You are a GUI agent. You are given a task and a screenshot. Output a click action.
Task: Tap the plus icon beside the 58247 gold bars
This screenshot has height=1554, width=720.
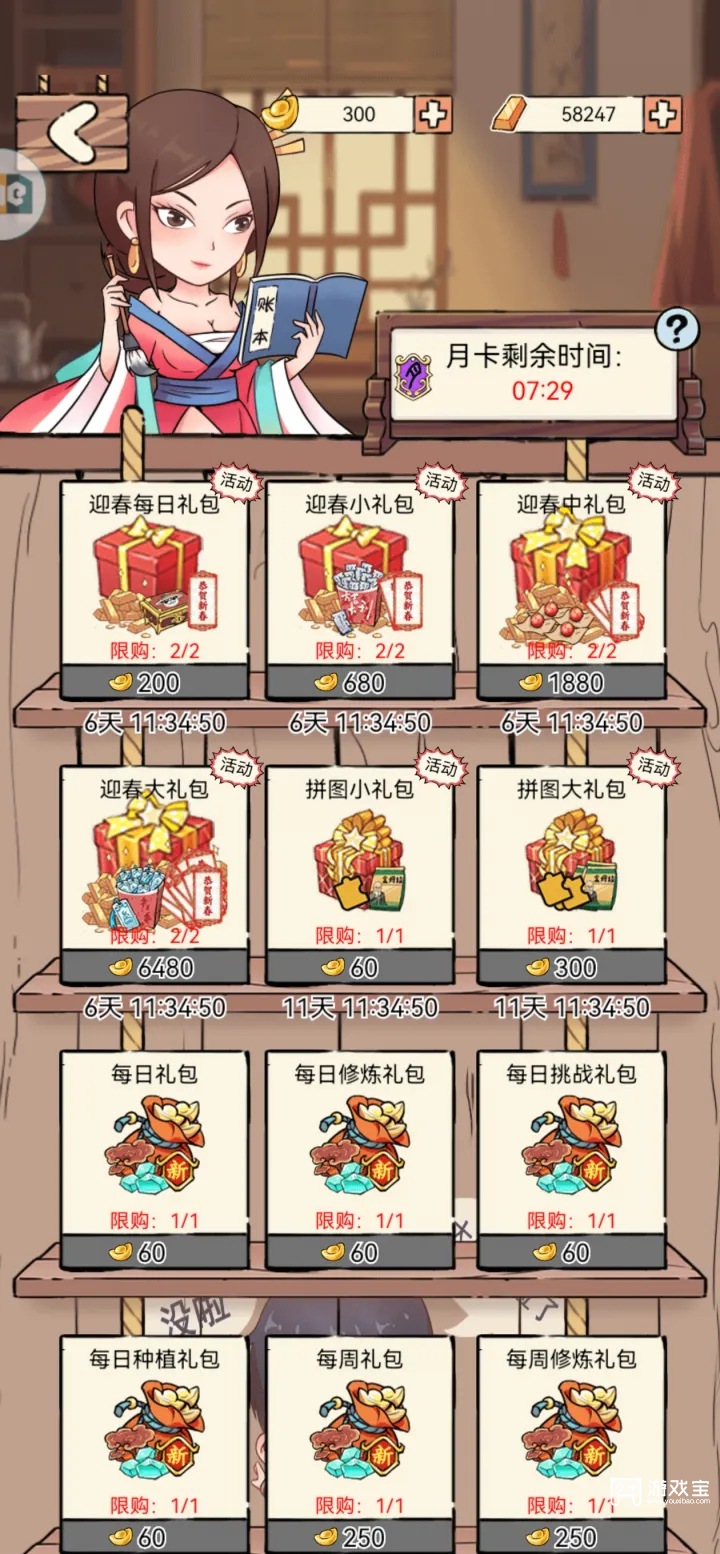coord(661,115)
